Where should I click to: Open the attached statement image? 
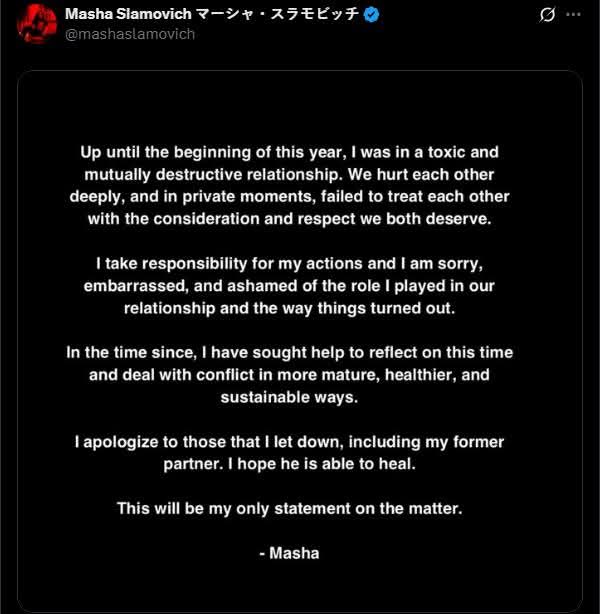[300, 340]
